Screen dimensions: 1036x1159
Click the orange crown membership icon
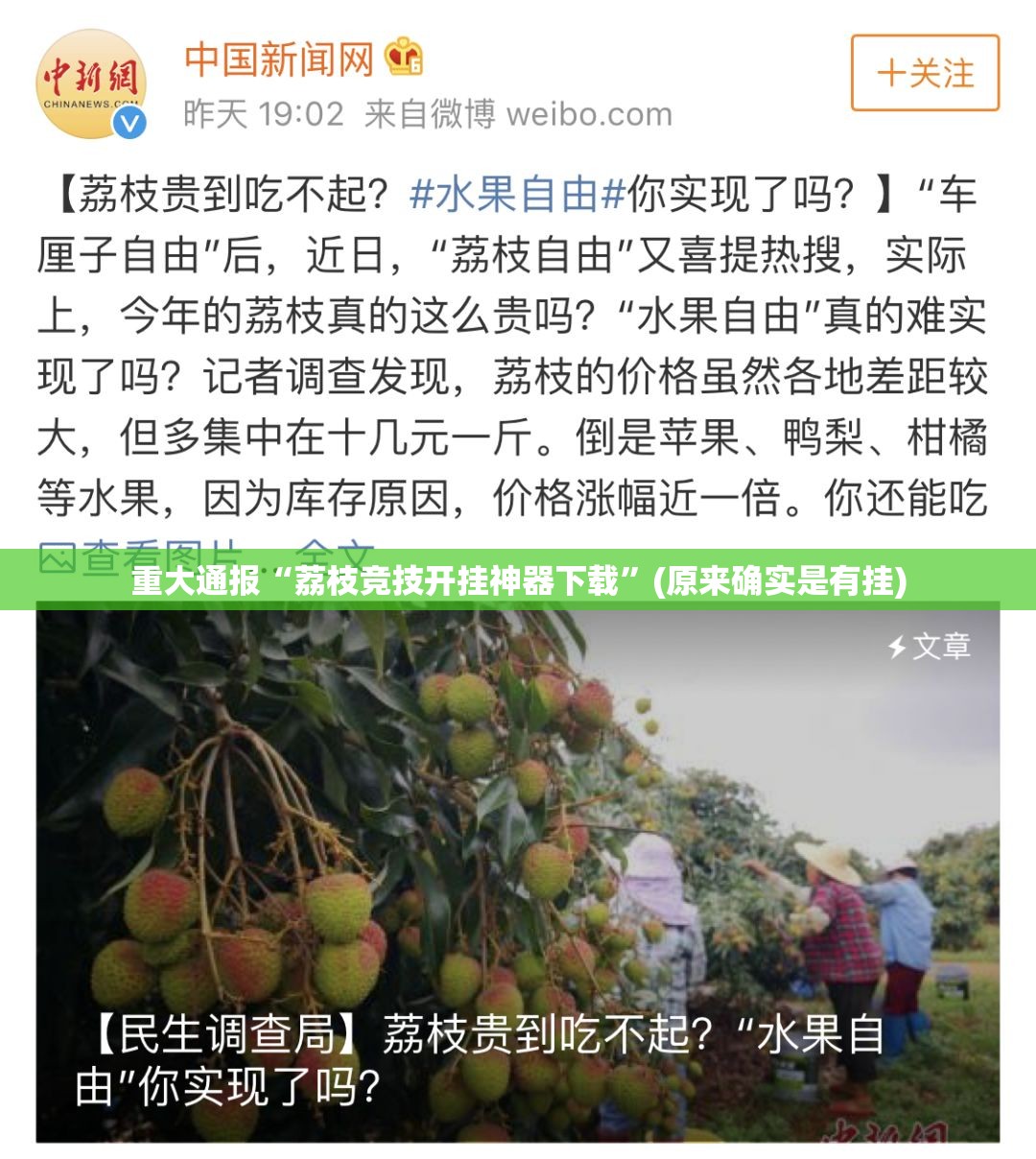click(404, 58)
